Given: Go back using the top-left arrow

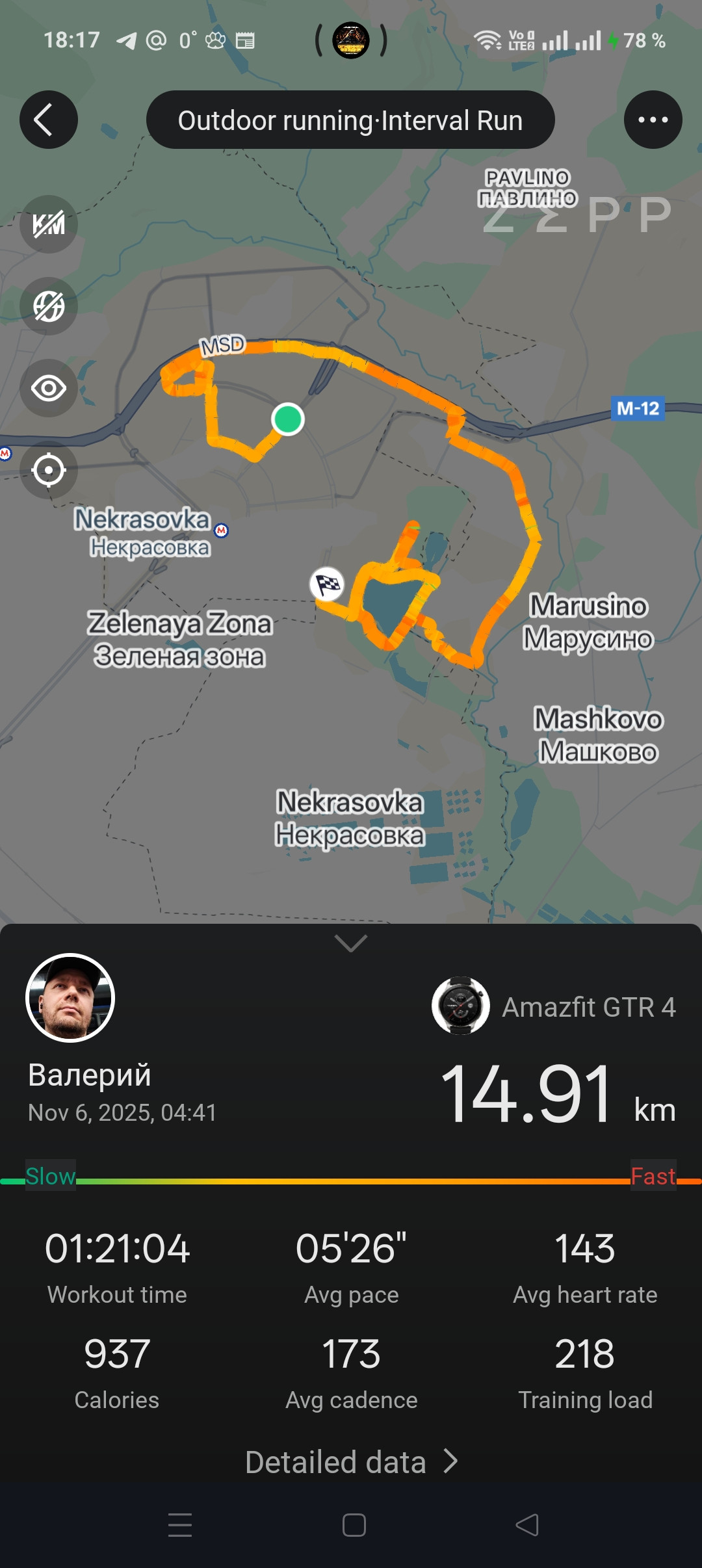Looking at the screenshot, I should 49,120.
